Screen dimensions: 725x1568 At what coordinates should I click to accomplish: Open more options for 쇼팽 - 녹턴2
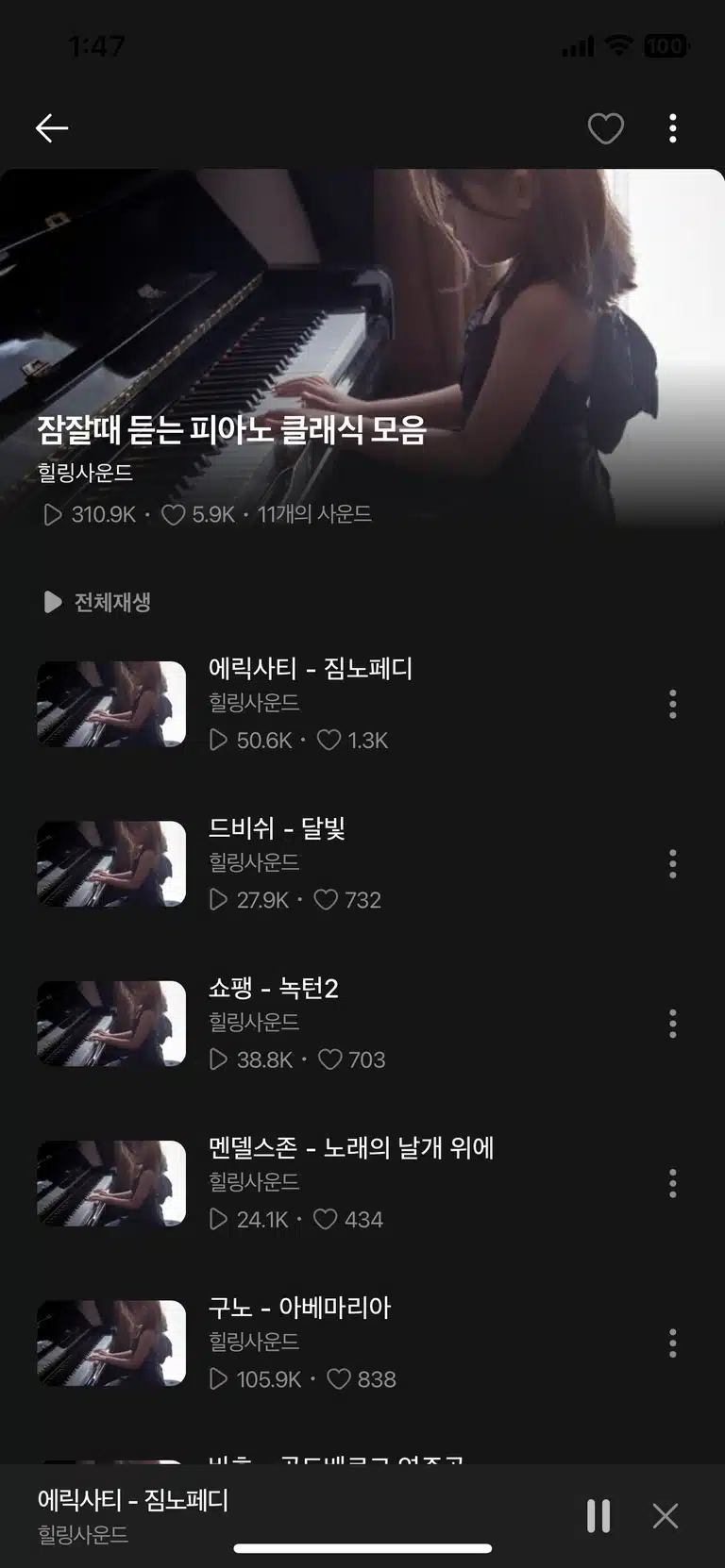pyautogui.click(x=673, y=1024)
